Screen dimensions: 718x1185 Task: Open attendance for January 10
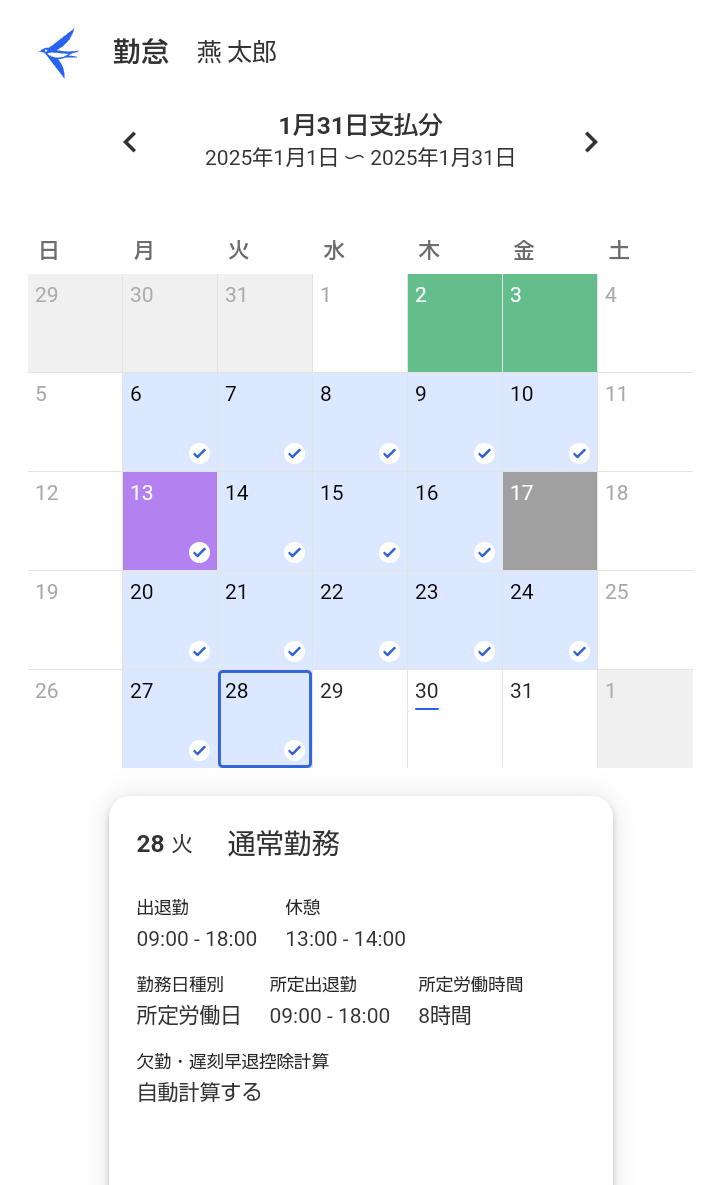[x=549, y=421]
